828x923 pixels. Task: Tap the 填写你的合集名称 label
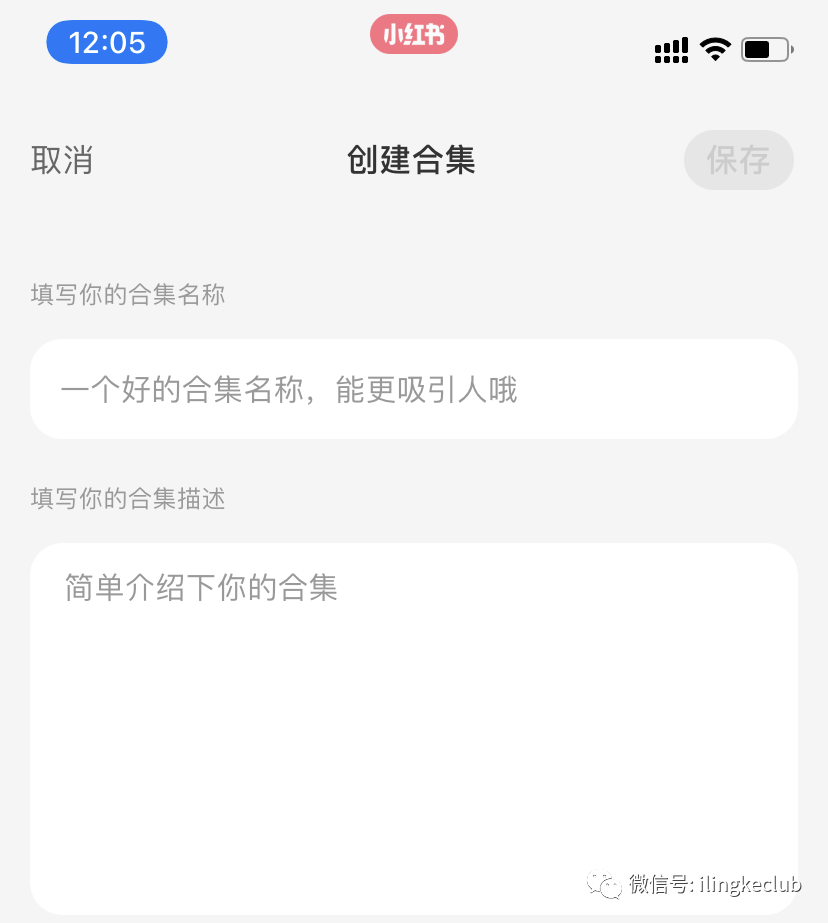point(127,294)
